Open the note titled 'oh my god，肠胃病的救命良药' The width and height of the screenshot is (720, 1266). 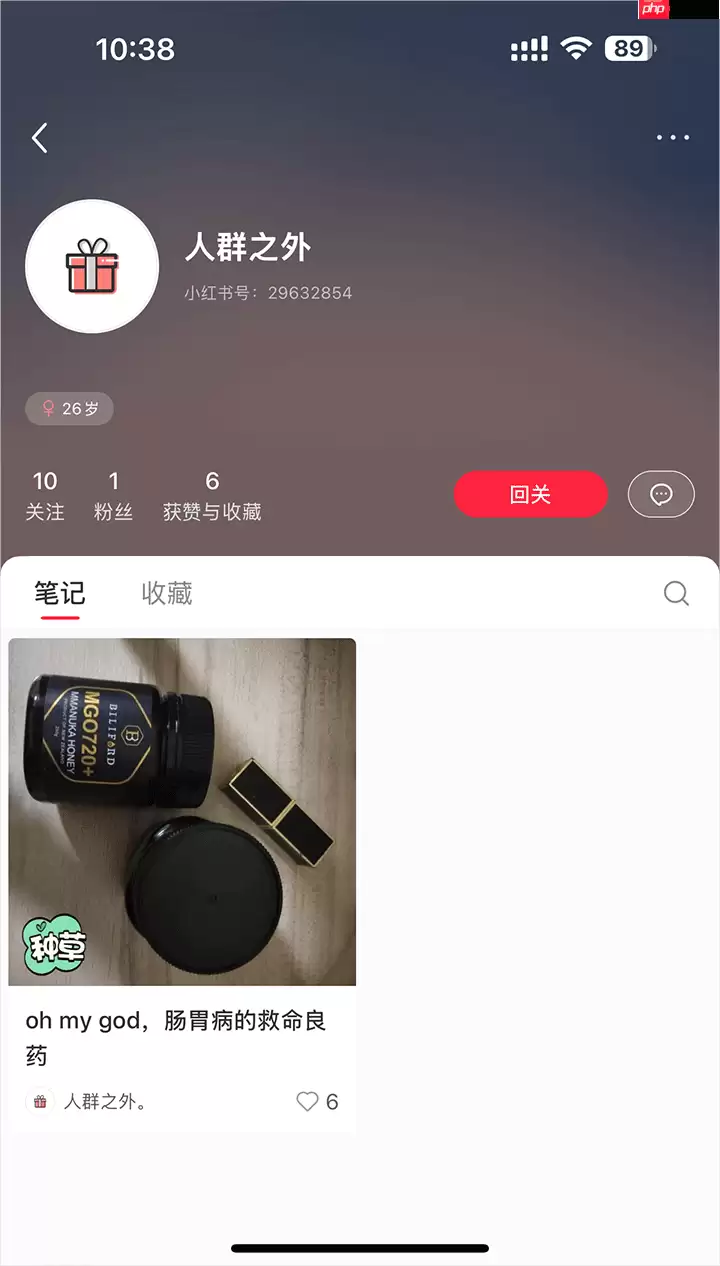tap(183, 1038)
